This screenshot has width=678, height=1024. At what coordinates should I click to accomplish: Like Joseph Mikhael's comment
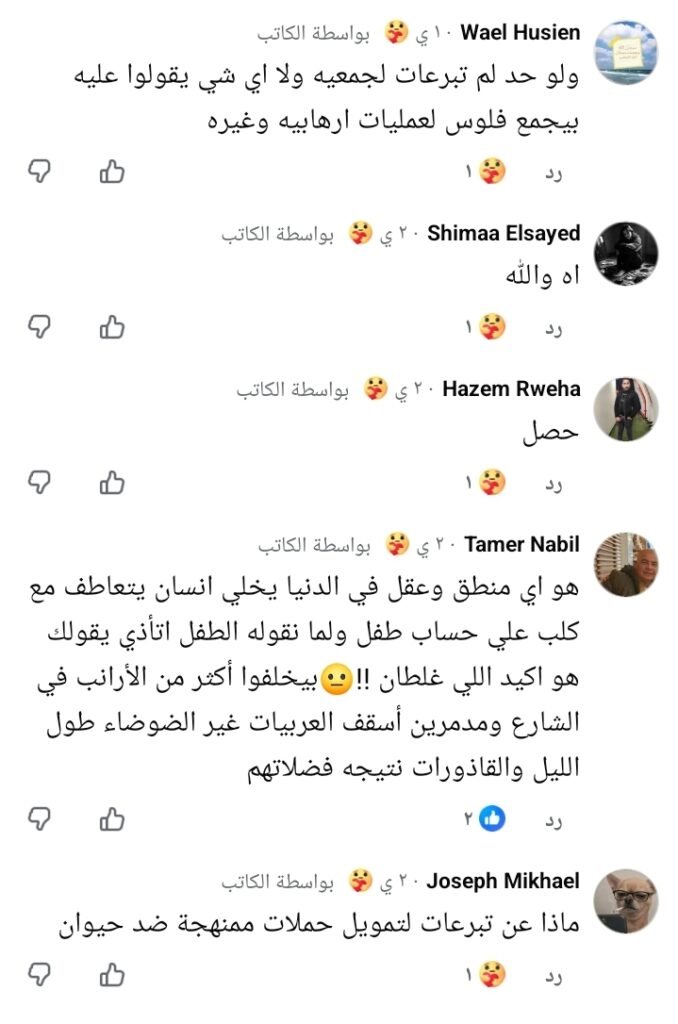click(x=112, y=973)
